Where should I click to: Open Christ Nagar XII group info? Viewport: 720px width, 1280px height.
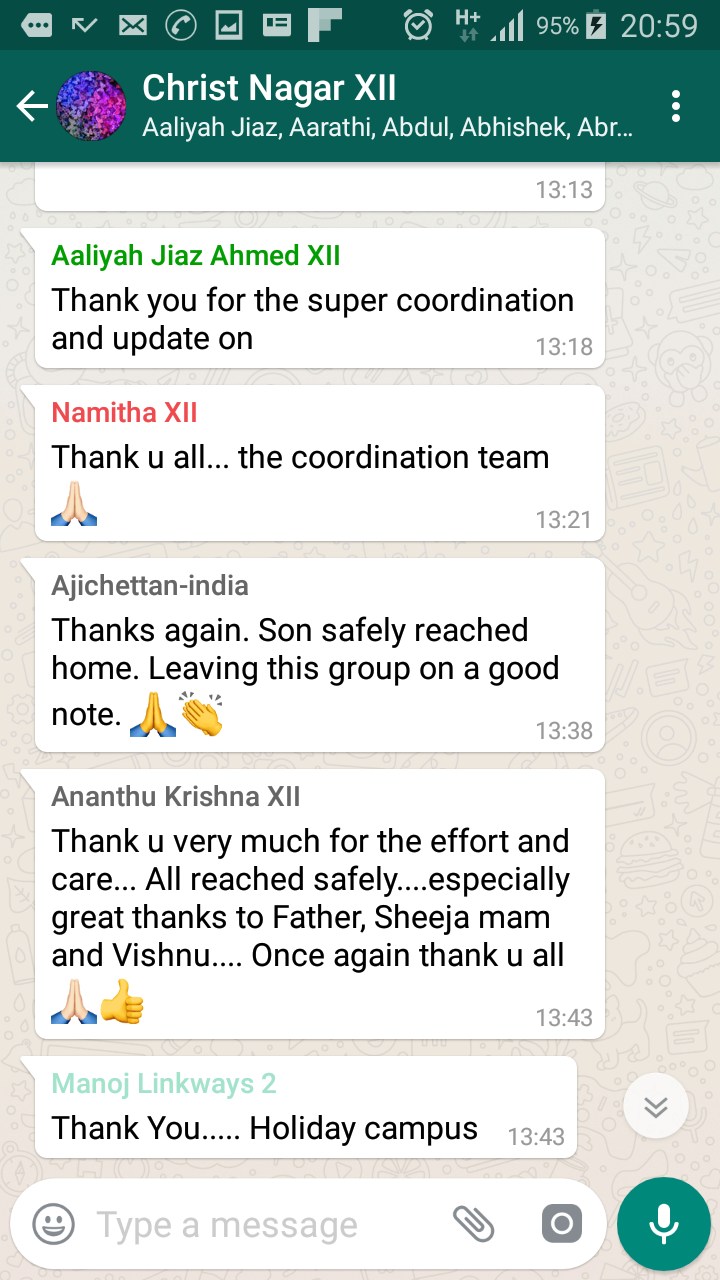pyautogui.click(x=388, y=106)
